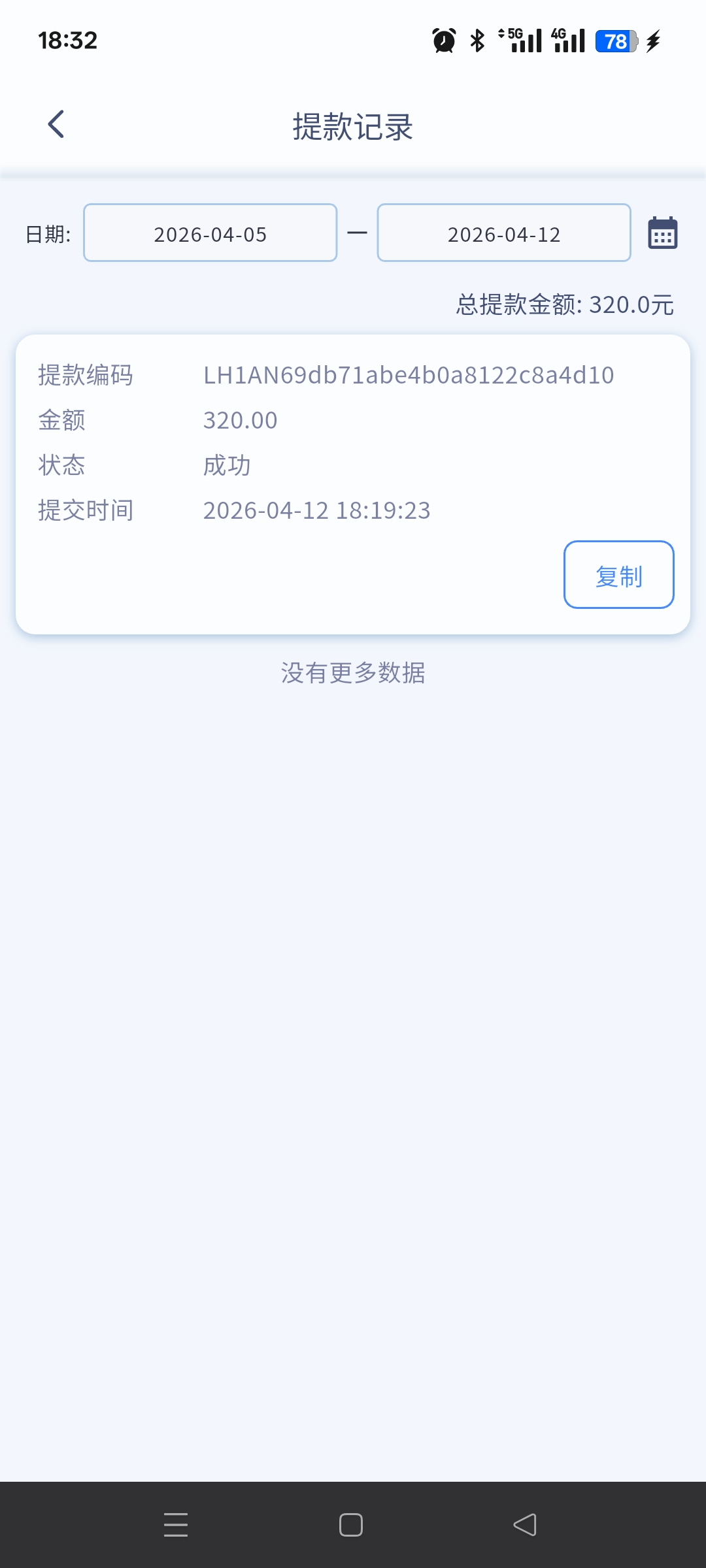Screen dimensions: 706x1568
Task: Select the withdrawal code LH1AN69db71abe4b0a8122c8a4d10
Action: click(409, 375)
